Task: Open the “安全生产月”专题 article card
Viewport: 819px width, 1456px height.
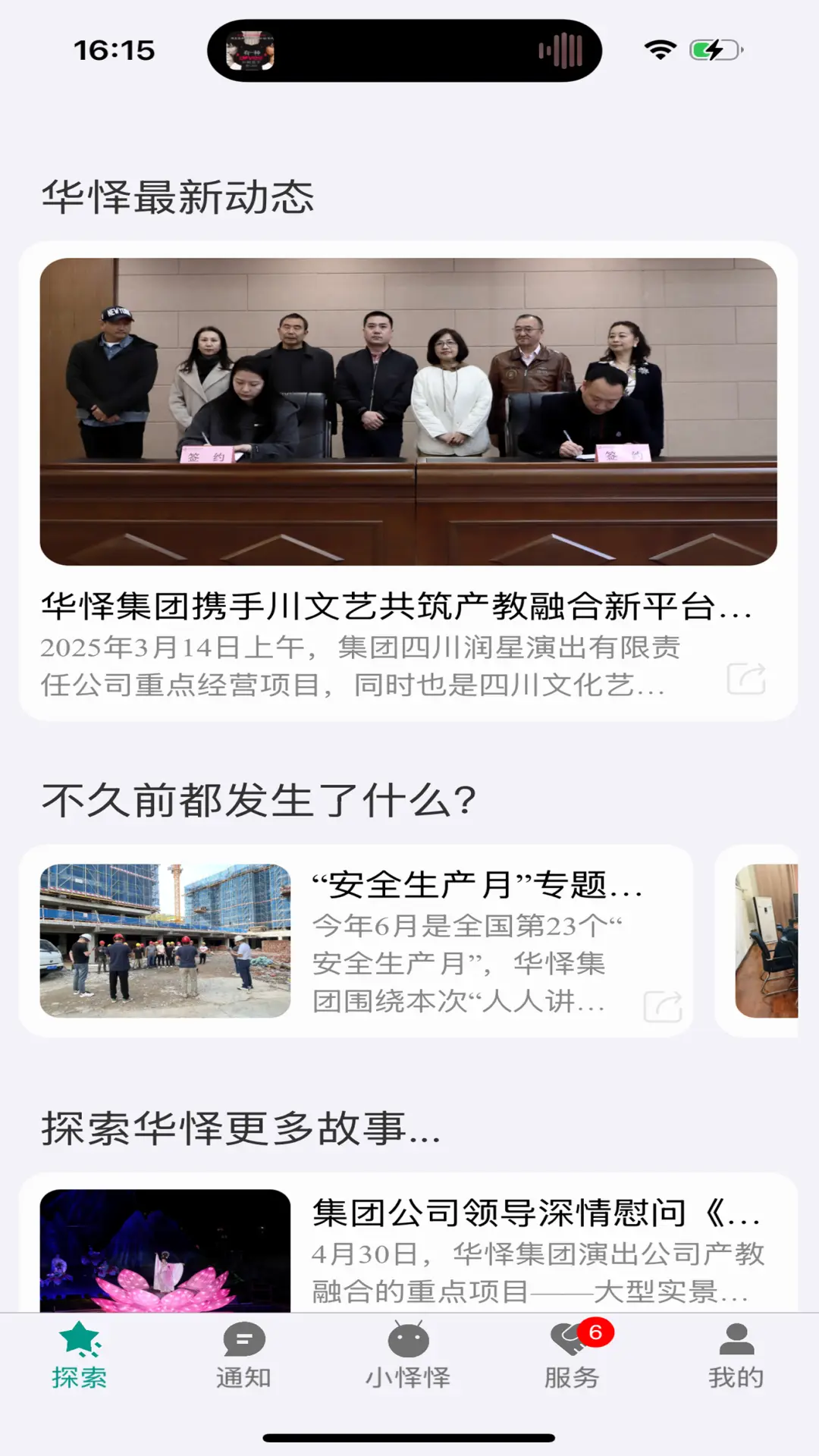Action: coord(356,940)
